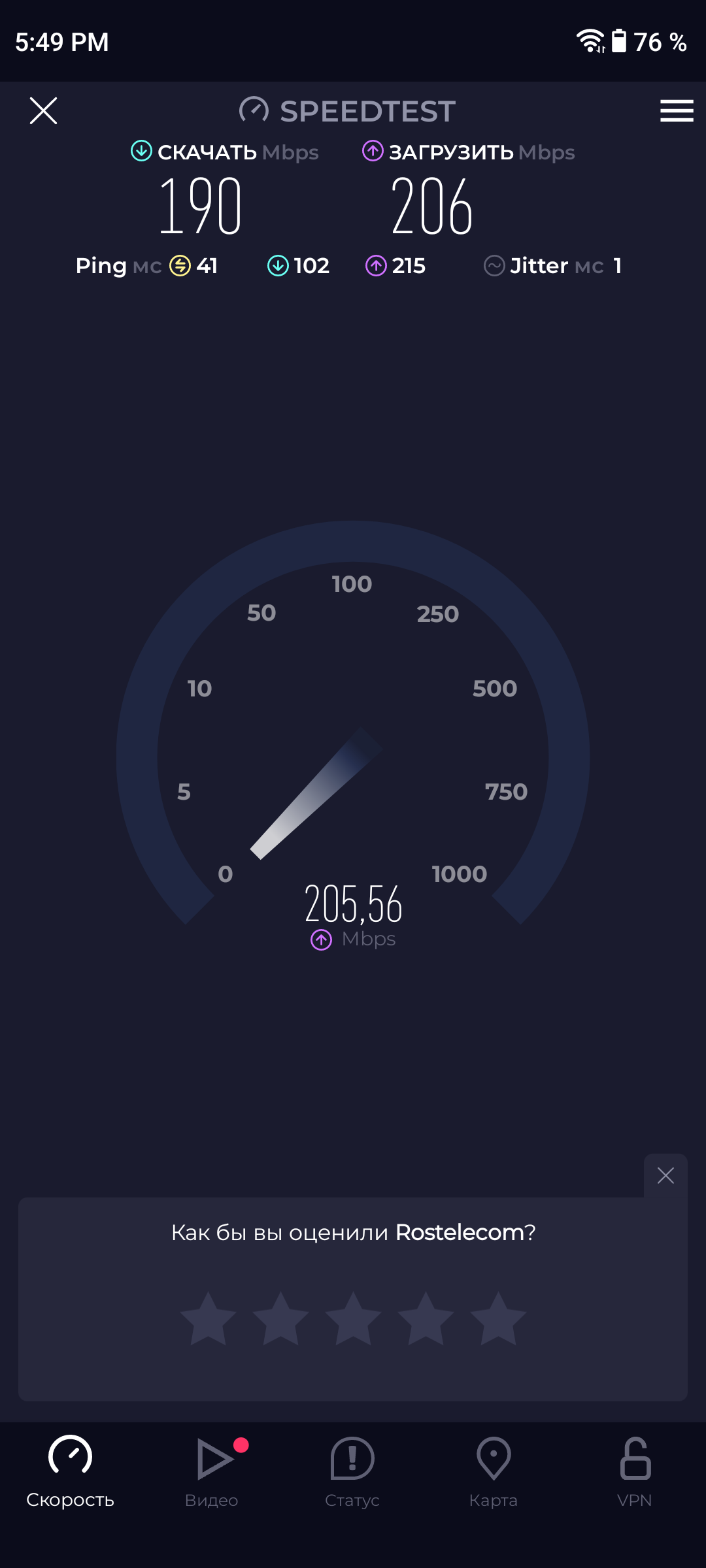Give Rostelecom four stars

click(x=426, y=1318)
